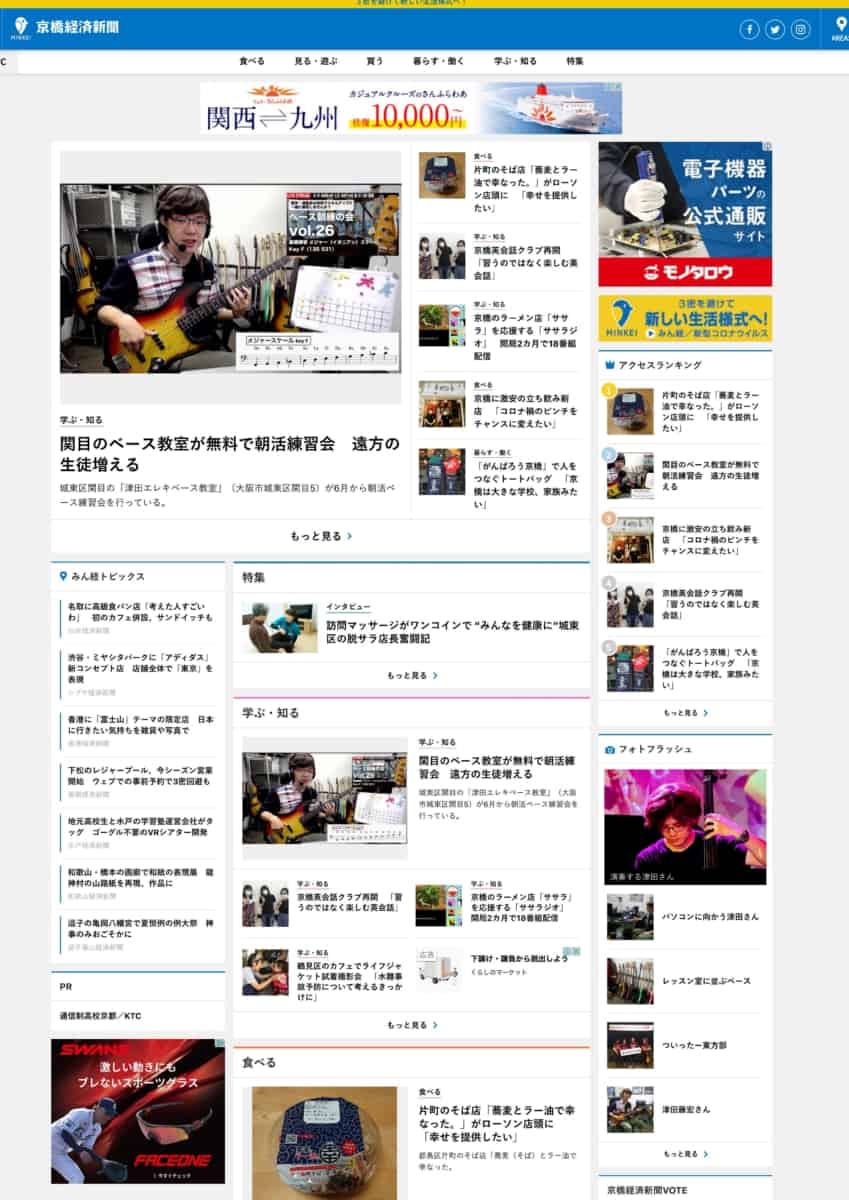Open topic 名取に高級食パン店
Image resolution: width=849 pixels, height=1200 pixels.
click(140, 611)
